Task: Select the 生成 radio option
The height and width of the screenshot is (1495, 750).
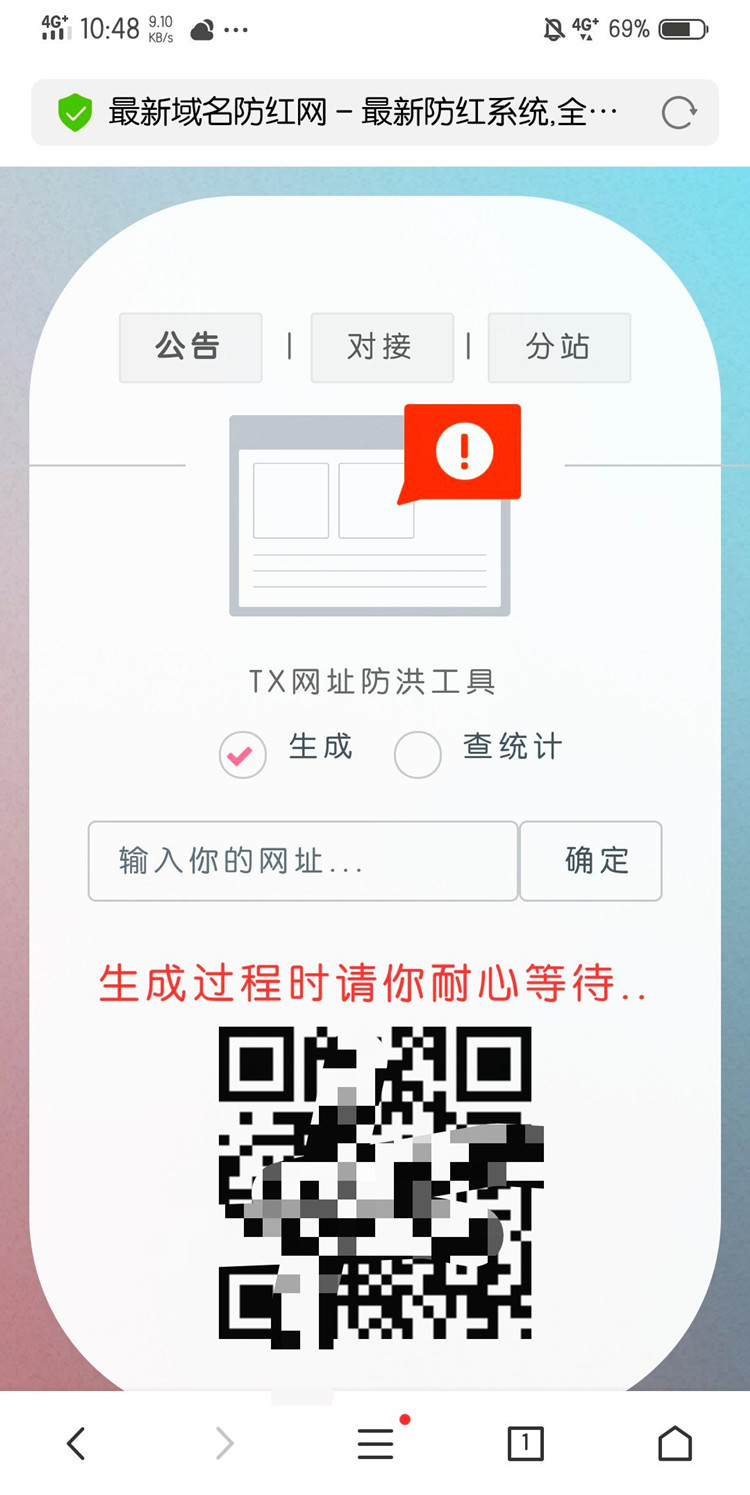Action: 243,755
